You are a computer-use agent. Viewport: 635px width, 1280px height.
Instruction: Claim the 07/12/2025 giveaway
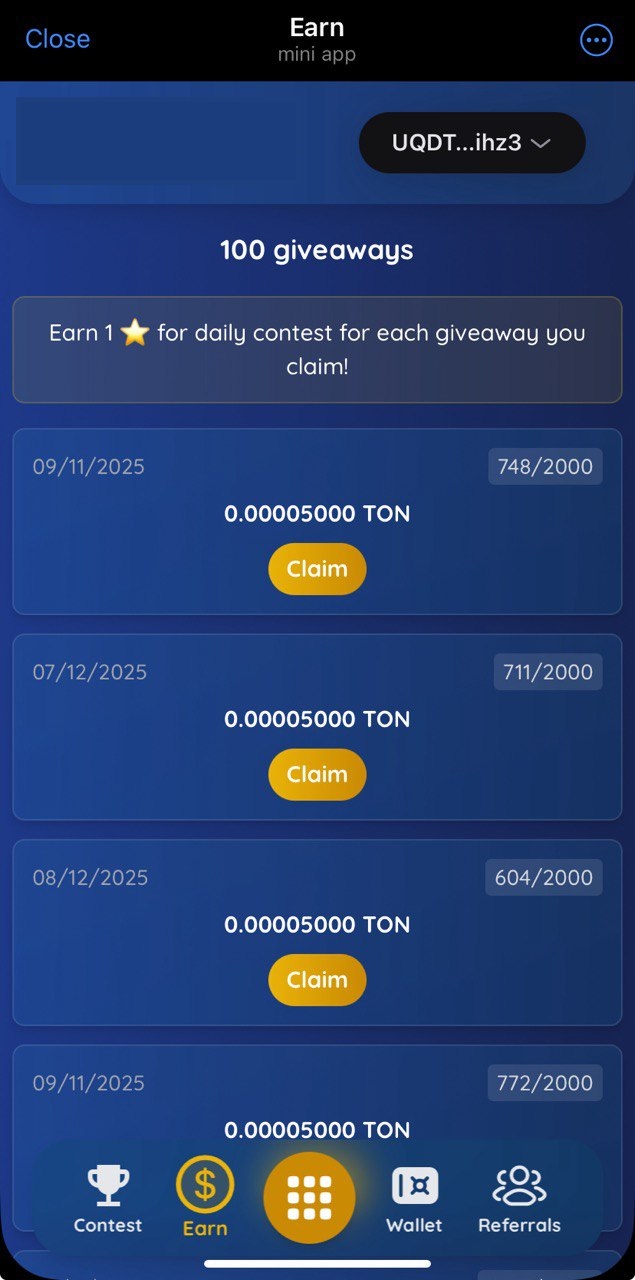[x=317, y=774]
